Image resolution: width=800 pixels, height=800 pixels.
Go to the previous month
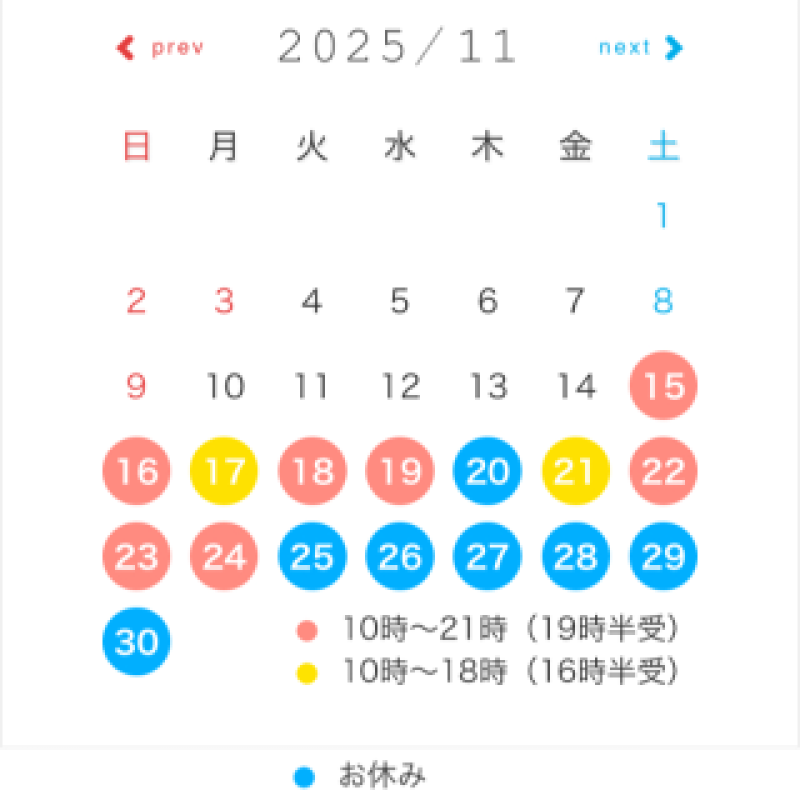point(160,48)
